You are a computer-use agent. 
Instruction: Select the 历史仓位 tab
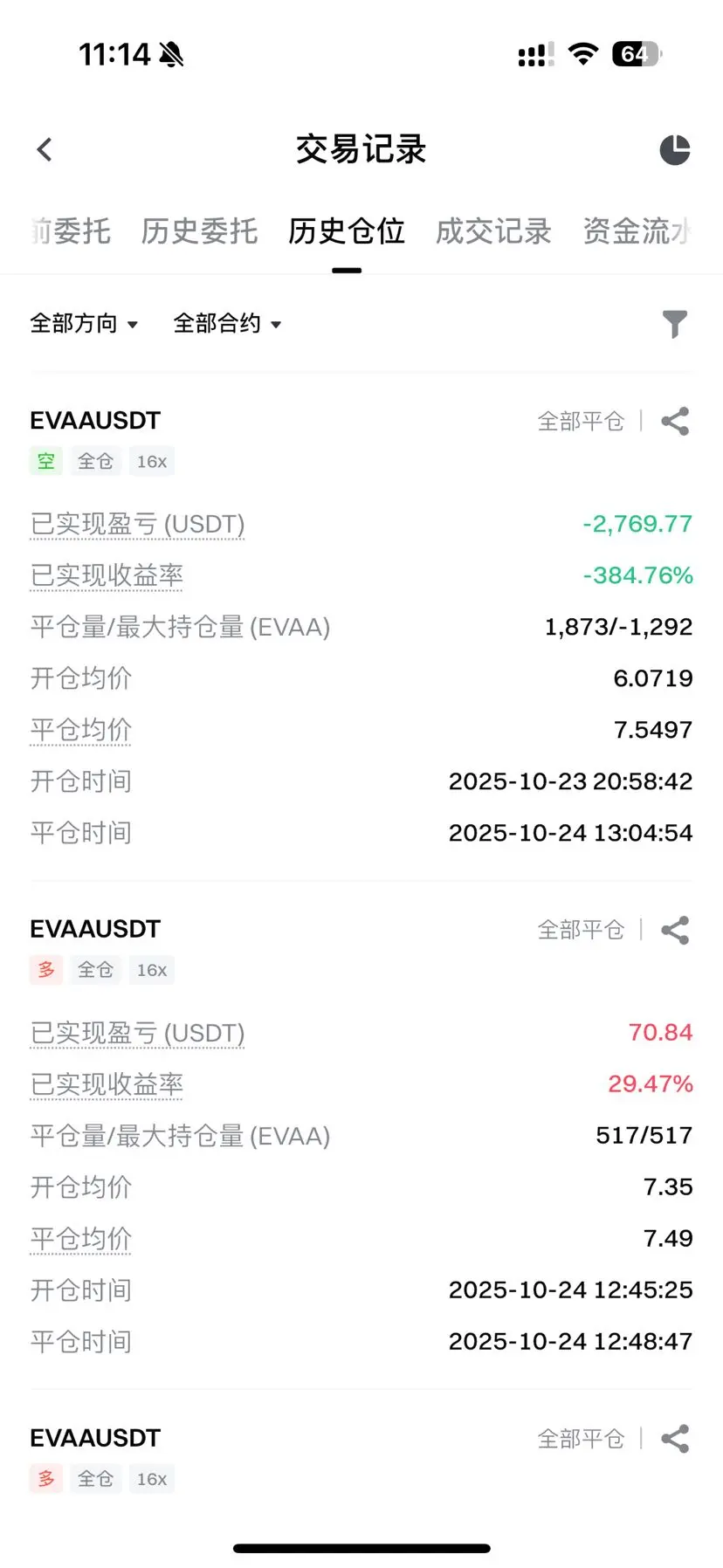pyautogui.click(x=347, y=231)
